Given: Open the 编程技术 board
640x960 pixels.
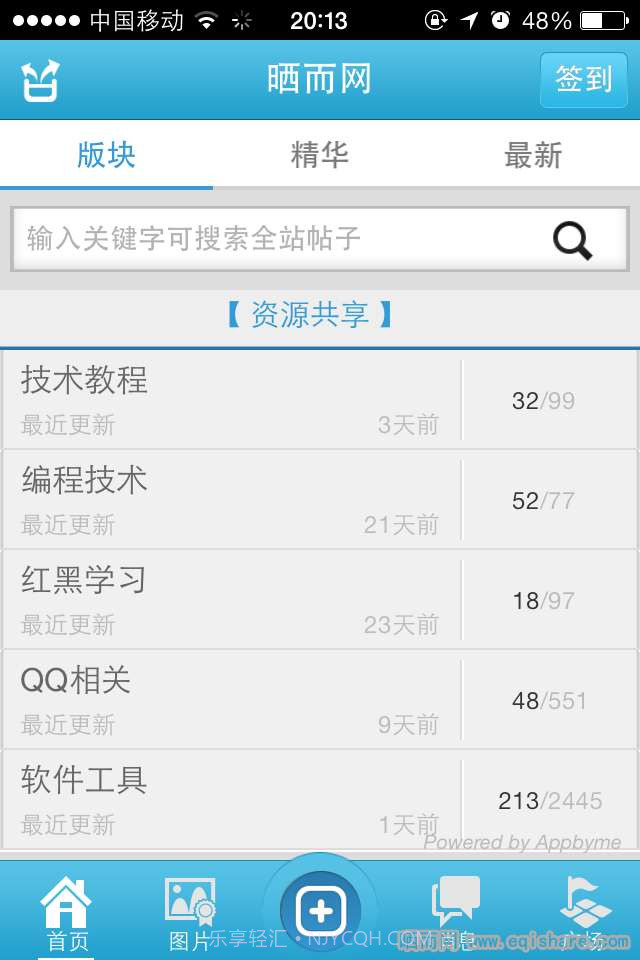Looking at the screenshot, I should point(230,500).
